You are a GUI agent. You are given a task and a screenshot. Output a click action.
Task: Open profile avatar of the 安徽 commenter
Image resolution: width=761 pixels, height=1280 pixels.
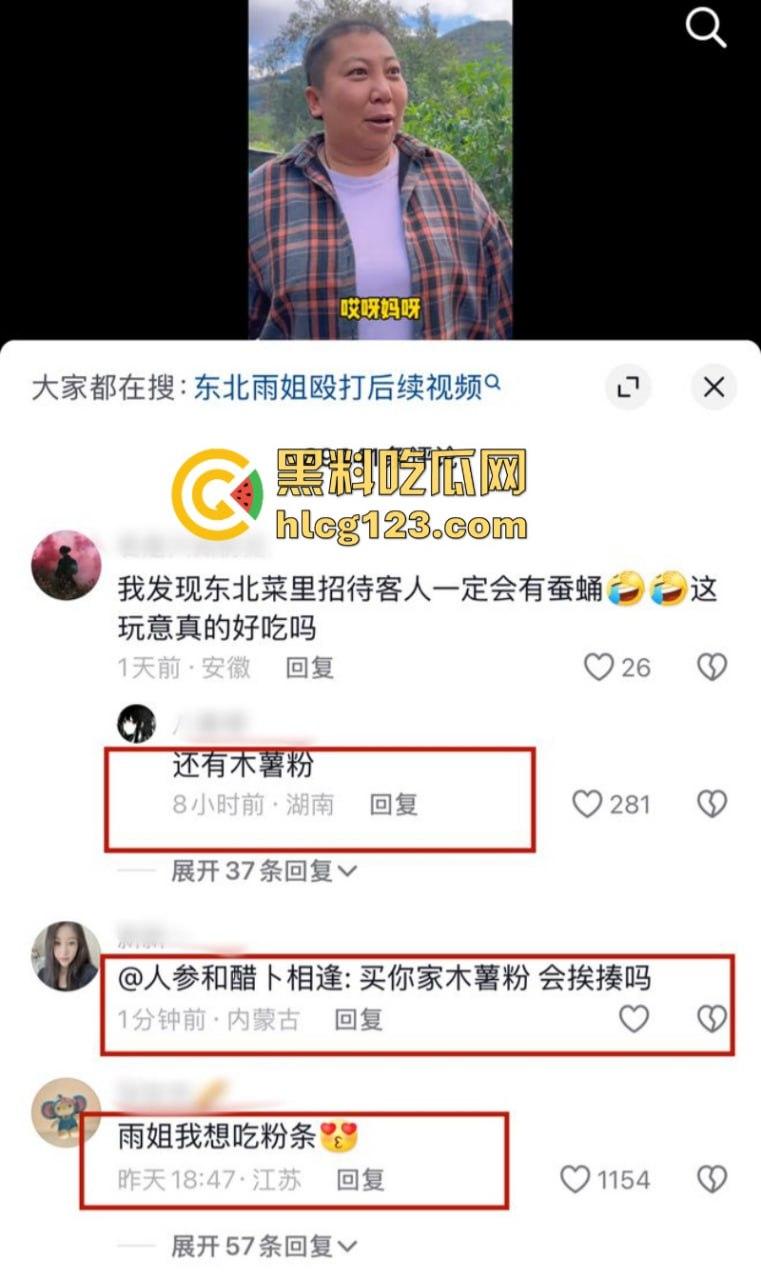(66, 565)
